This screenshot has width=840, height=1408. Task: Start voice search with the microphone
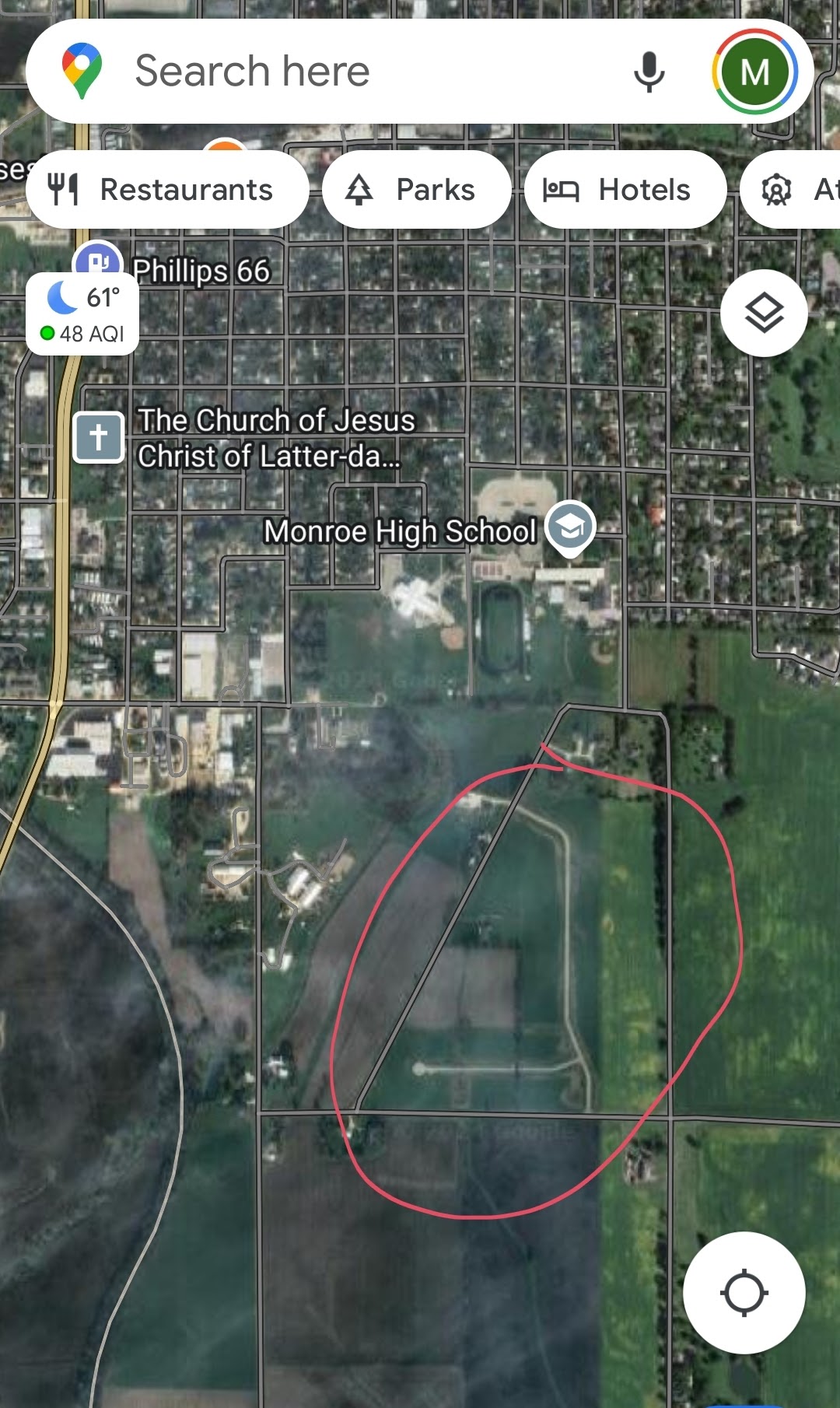[x=649, y=72]
